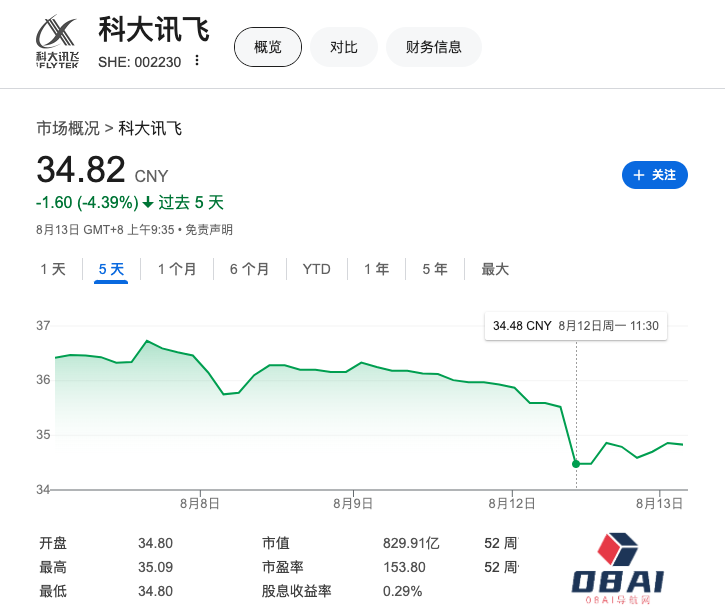Show the 最大 chart range
Image resolution: width=725 pixels, height=615 pixels.
495,269
